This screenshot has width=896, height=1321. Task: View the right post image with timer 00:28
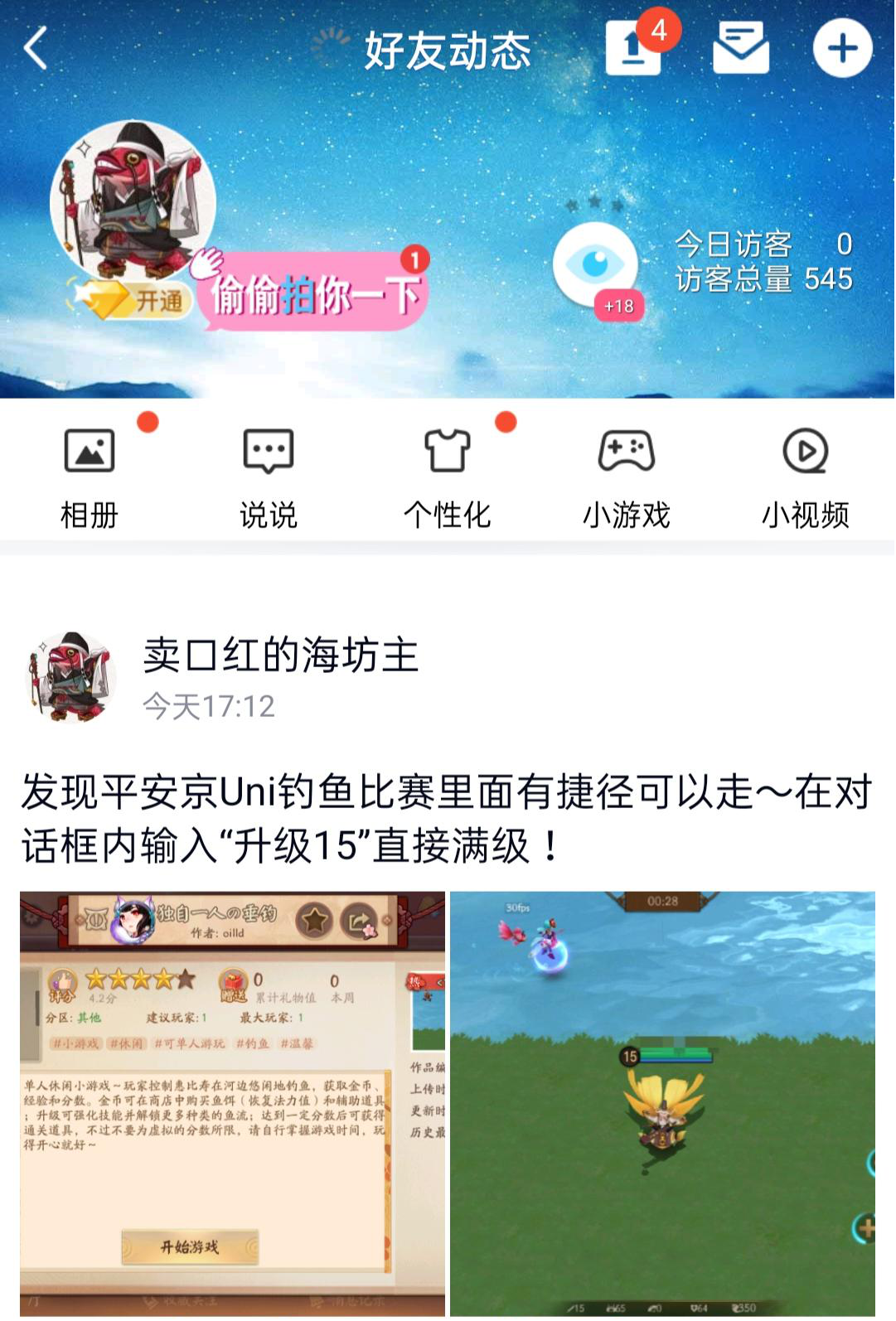(x=662, y=1102)
